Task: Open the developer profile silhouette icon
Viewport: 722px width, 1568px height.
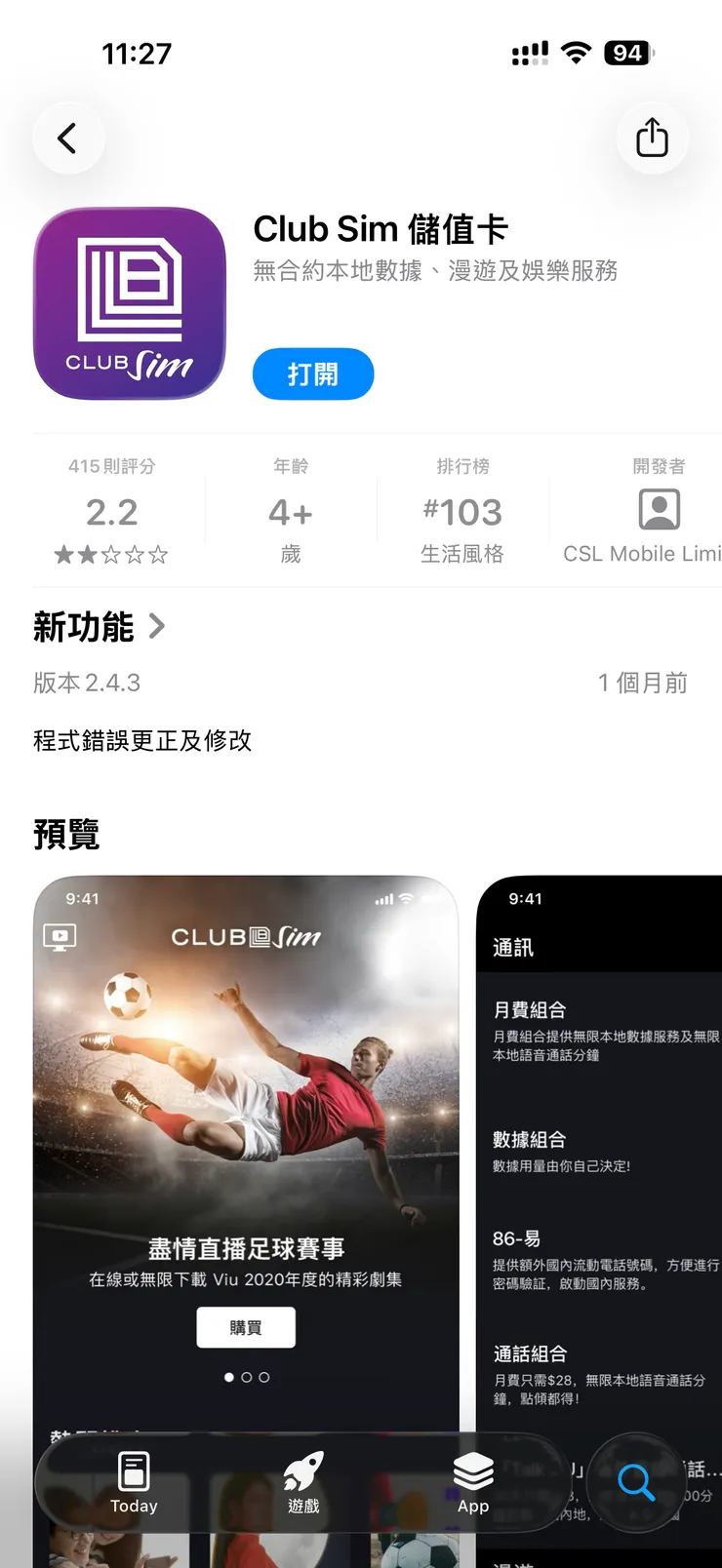Action: (659, 508)
